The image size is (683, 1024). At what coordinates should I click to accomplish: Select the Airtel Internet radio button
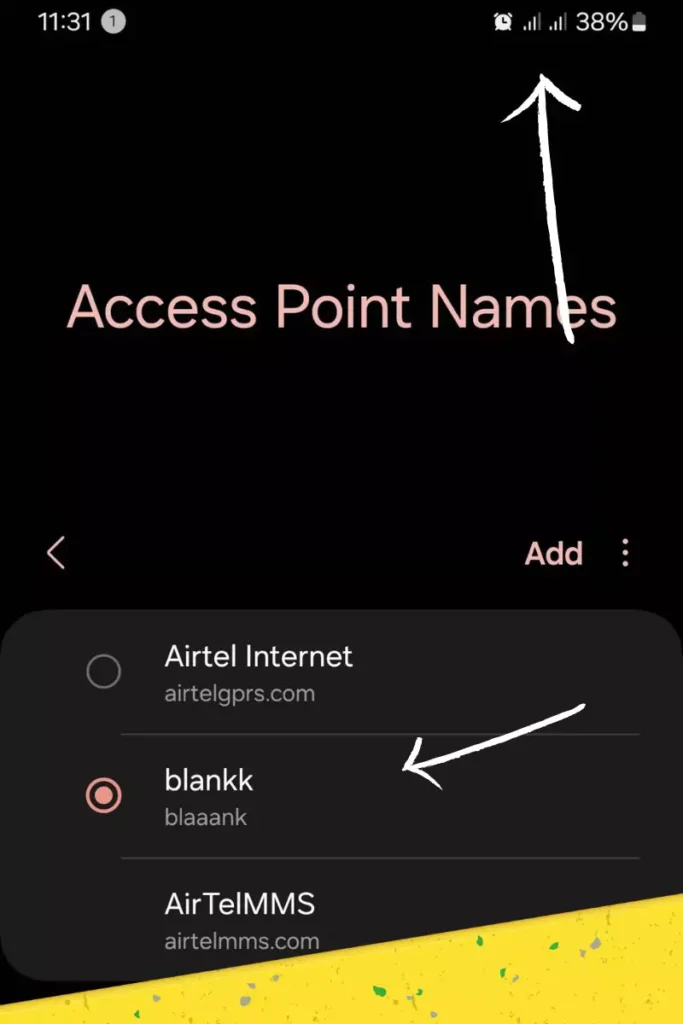(x=104, y=673)
